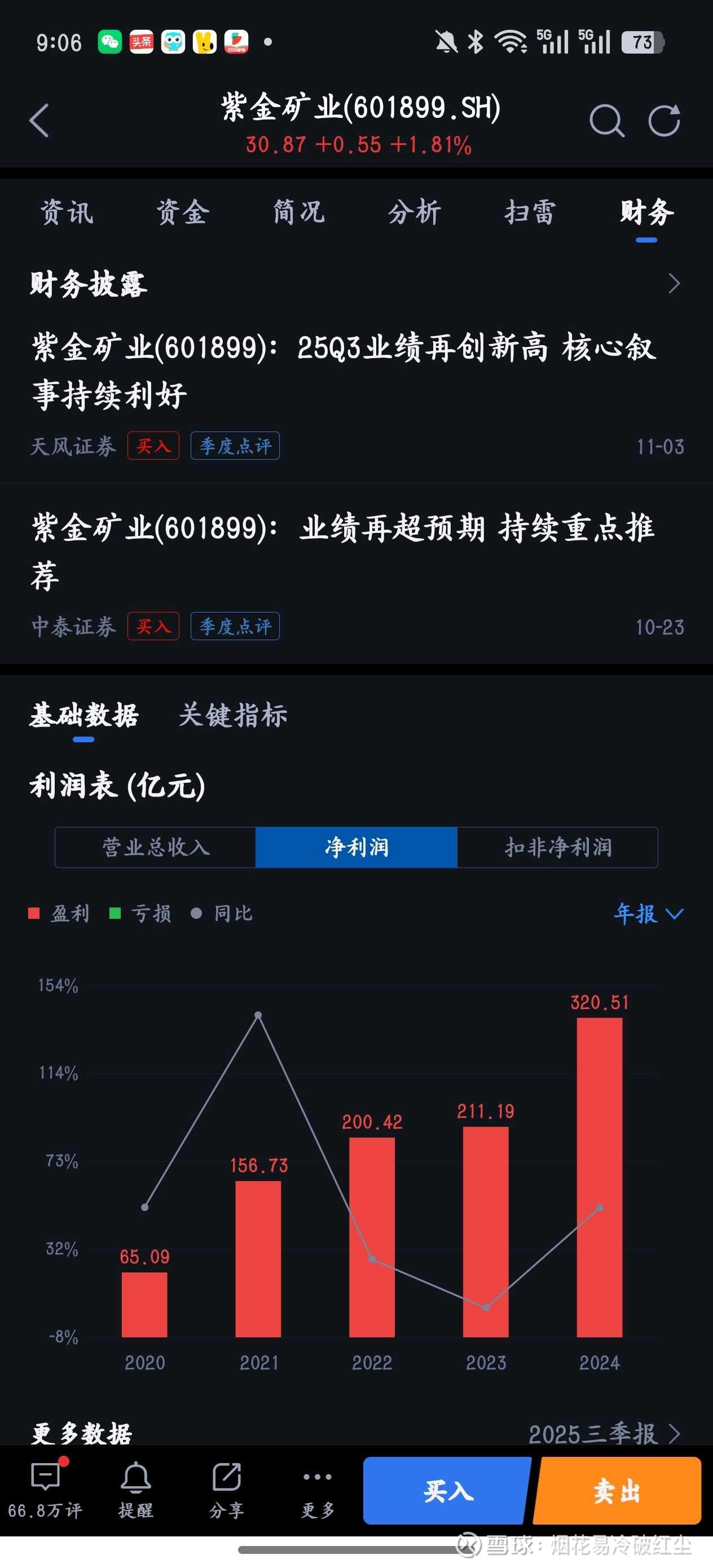This screenshot has height=1568, width=713.
Task: Tap the orange 卖出 button
Action: pyautogui.click(x=617, y=1490)
